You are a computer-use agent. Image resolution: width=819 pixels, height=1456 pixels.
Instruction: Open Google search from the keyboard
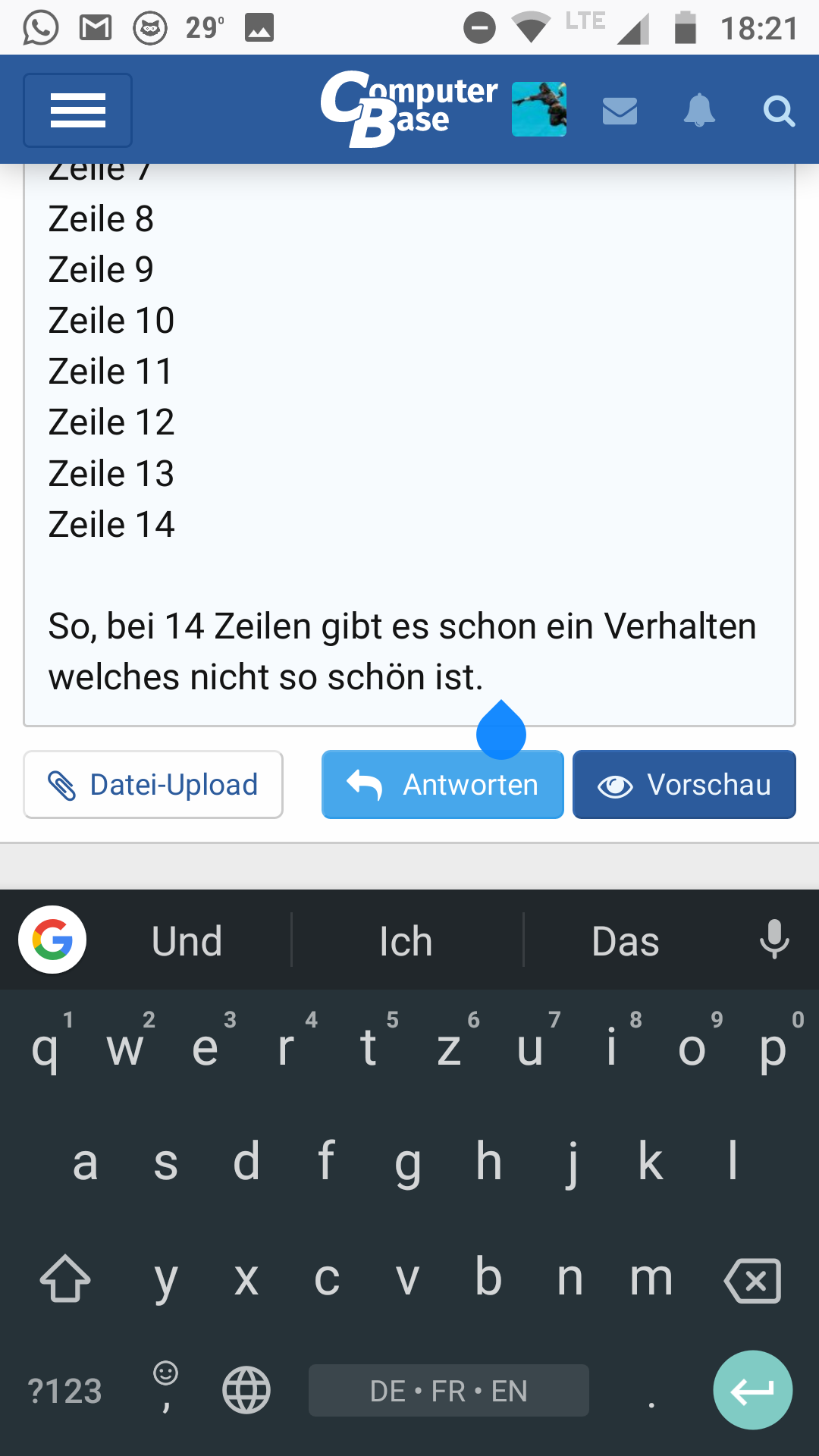(x=52, y=940)
